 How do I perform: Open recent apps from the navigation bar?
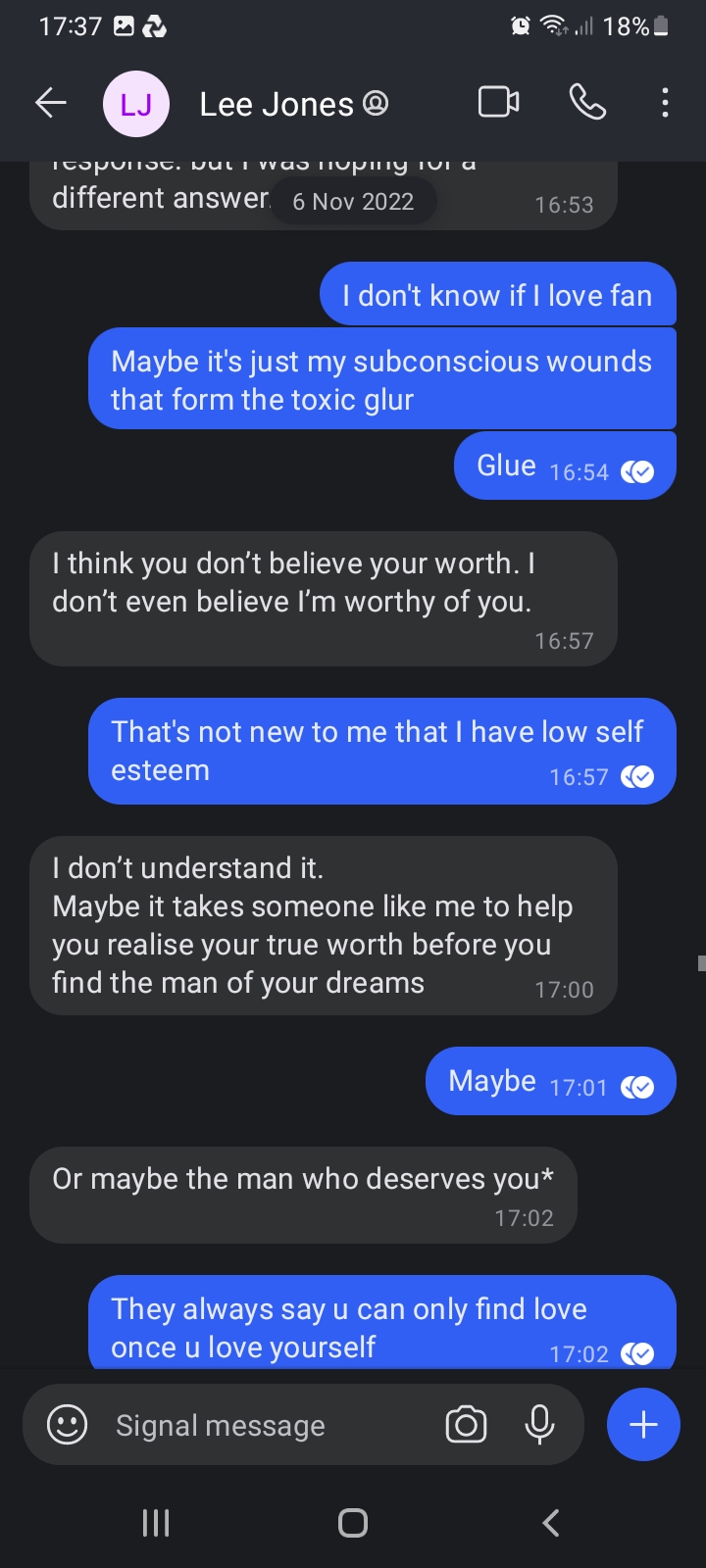156,1522
